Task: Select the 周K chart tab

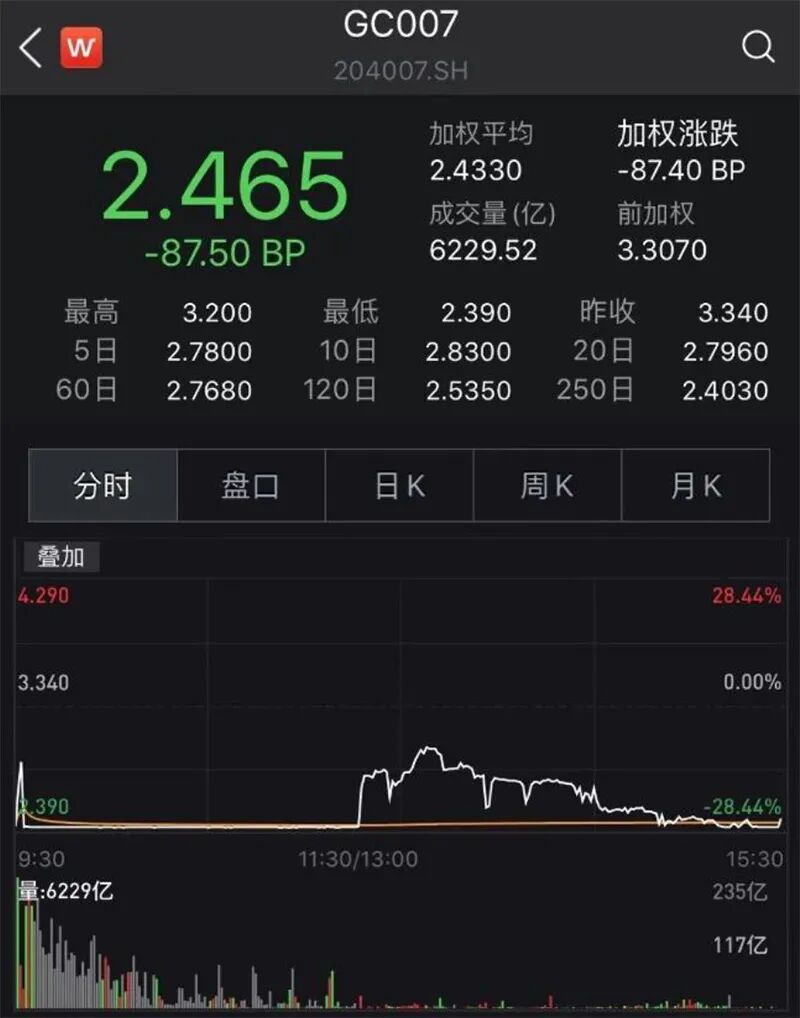Action: [547, 486]
